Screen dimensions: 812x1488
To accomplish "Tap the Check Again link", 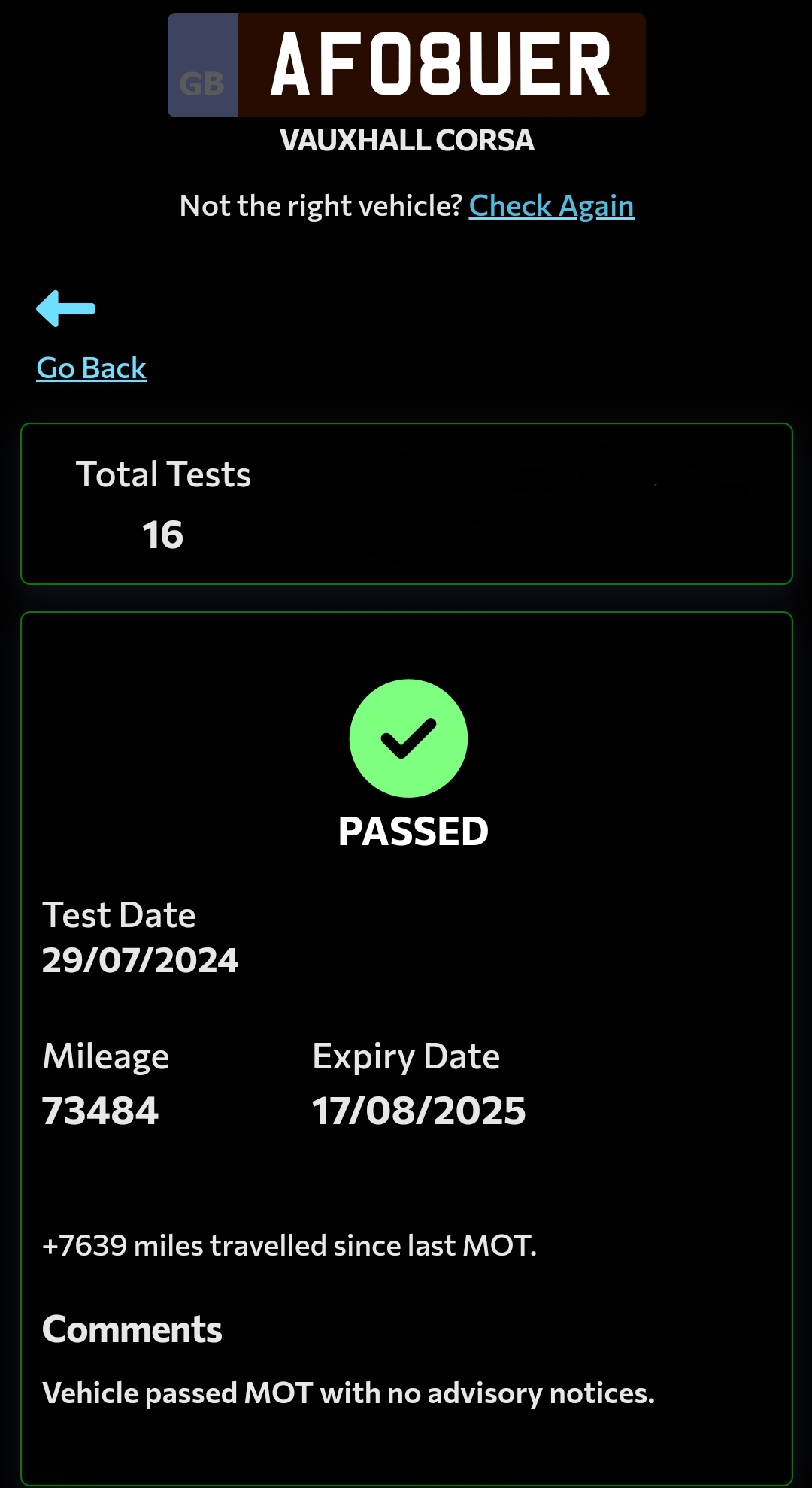I will pyautogui.click(x=551, y=206).
